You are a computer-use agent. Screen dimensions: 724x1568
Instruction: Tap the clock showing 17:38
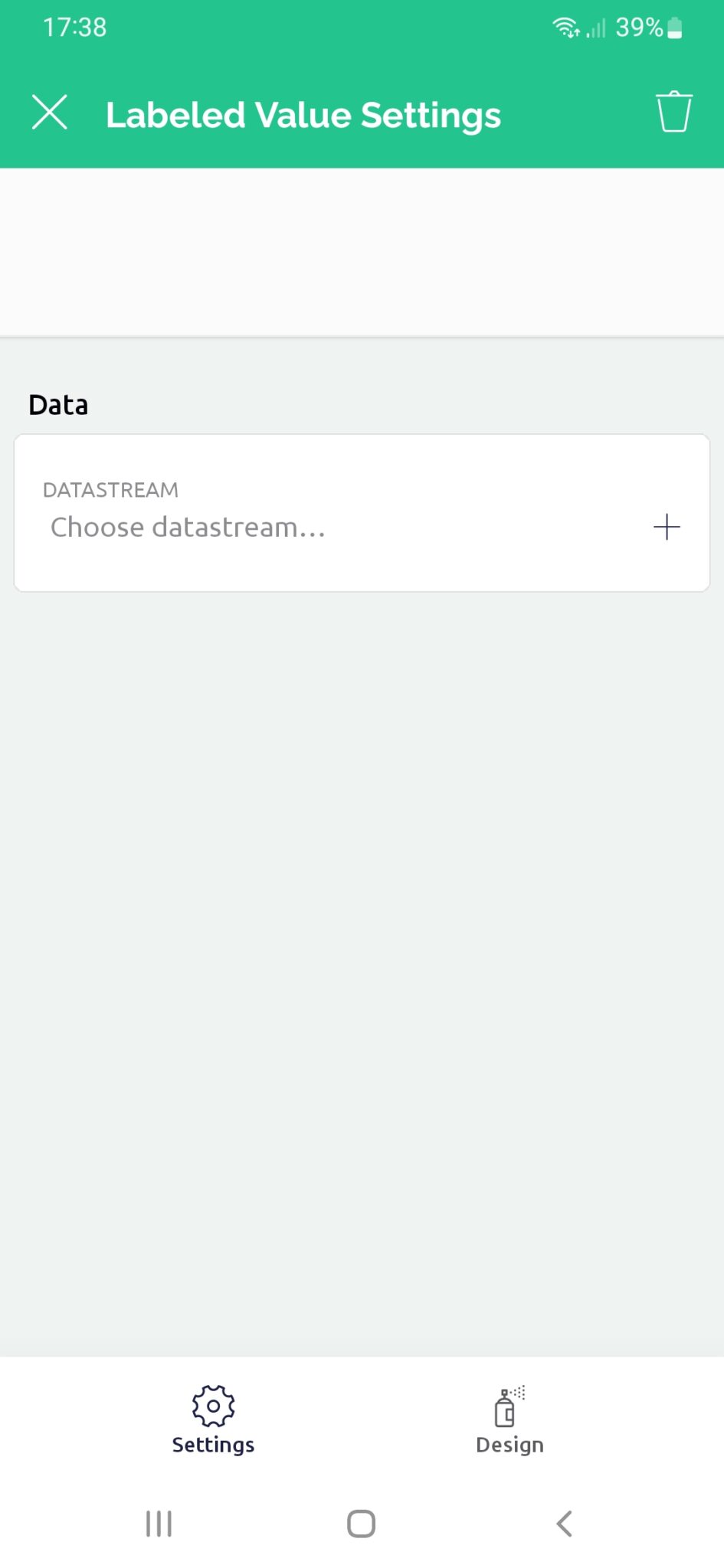74,27
